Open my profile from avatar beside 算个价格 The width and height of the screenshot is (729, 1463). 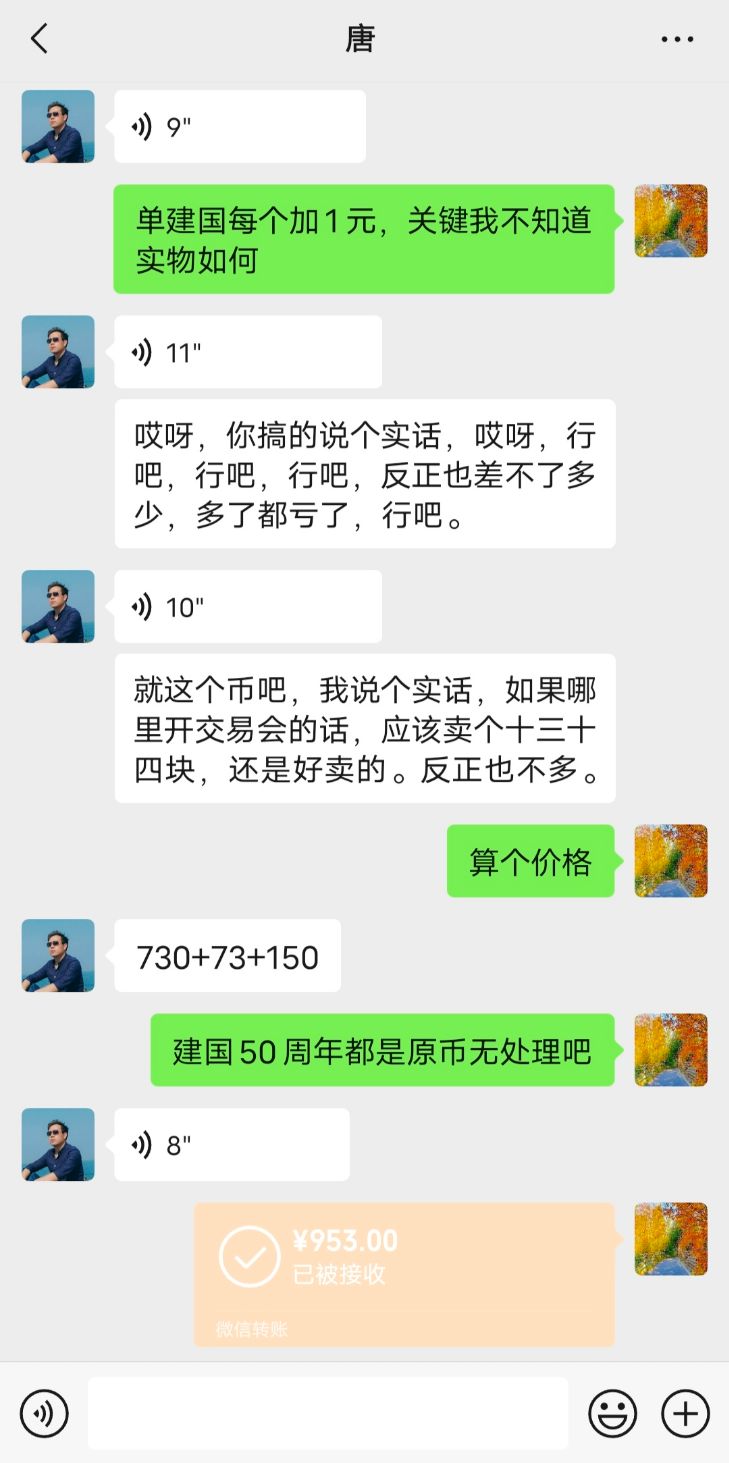671,861
